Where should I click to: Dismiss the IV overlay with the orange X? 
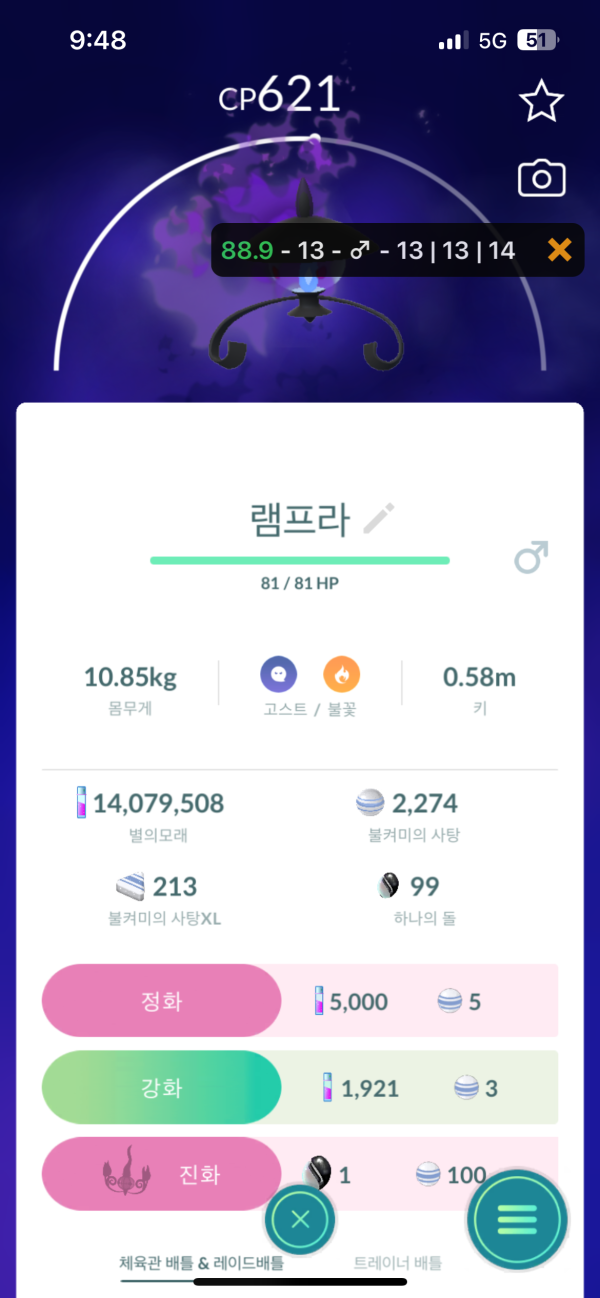(559, 250)
